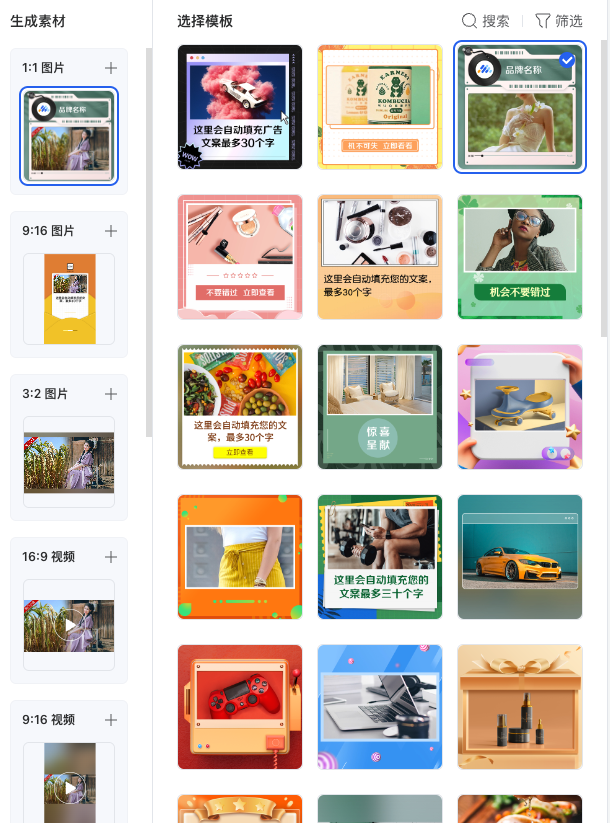610x823 pixels.
Task: Choose the green 机会不要错过 template
Action: tap(520, 257)
